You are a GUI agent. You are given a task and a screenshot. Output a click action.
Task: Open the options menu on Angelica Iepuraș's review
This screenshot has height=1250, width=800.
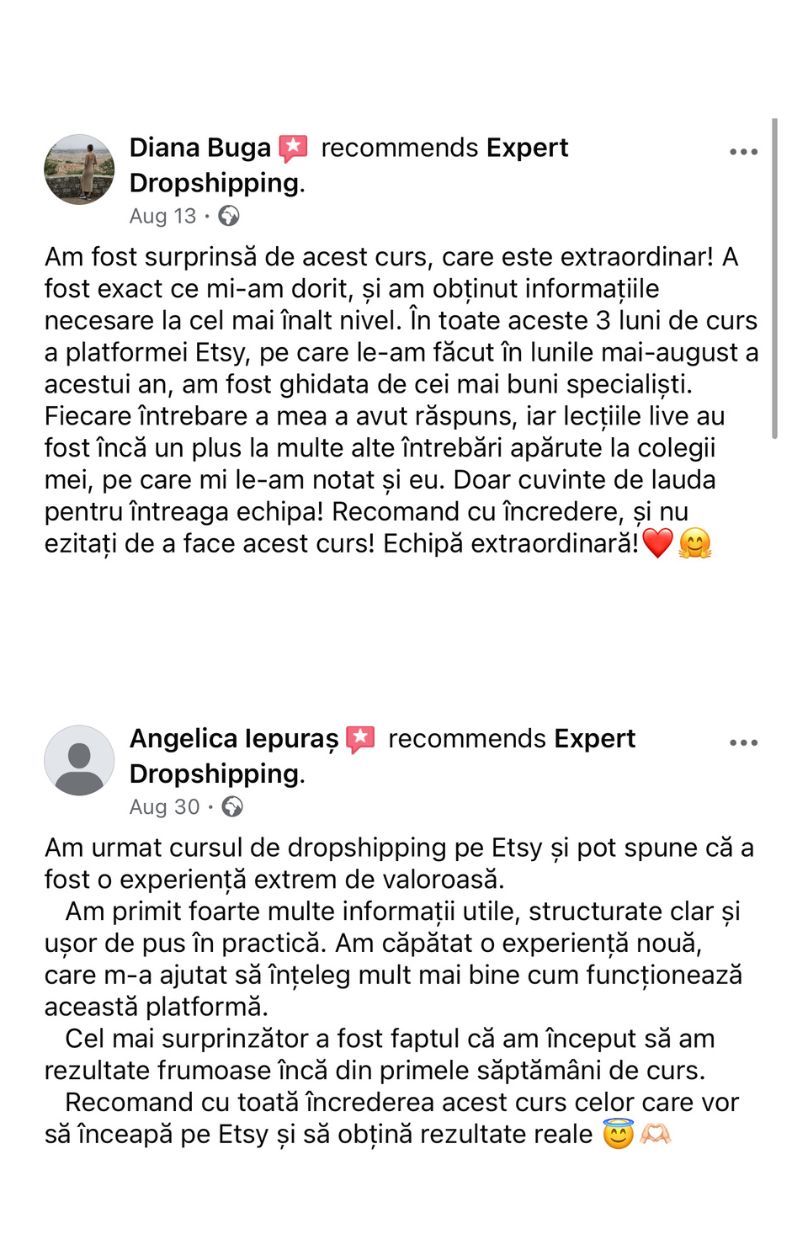(x=743, y=743)
